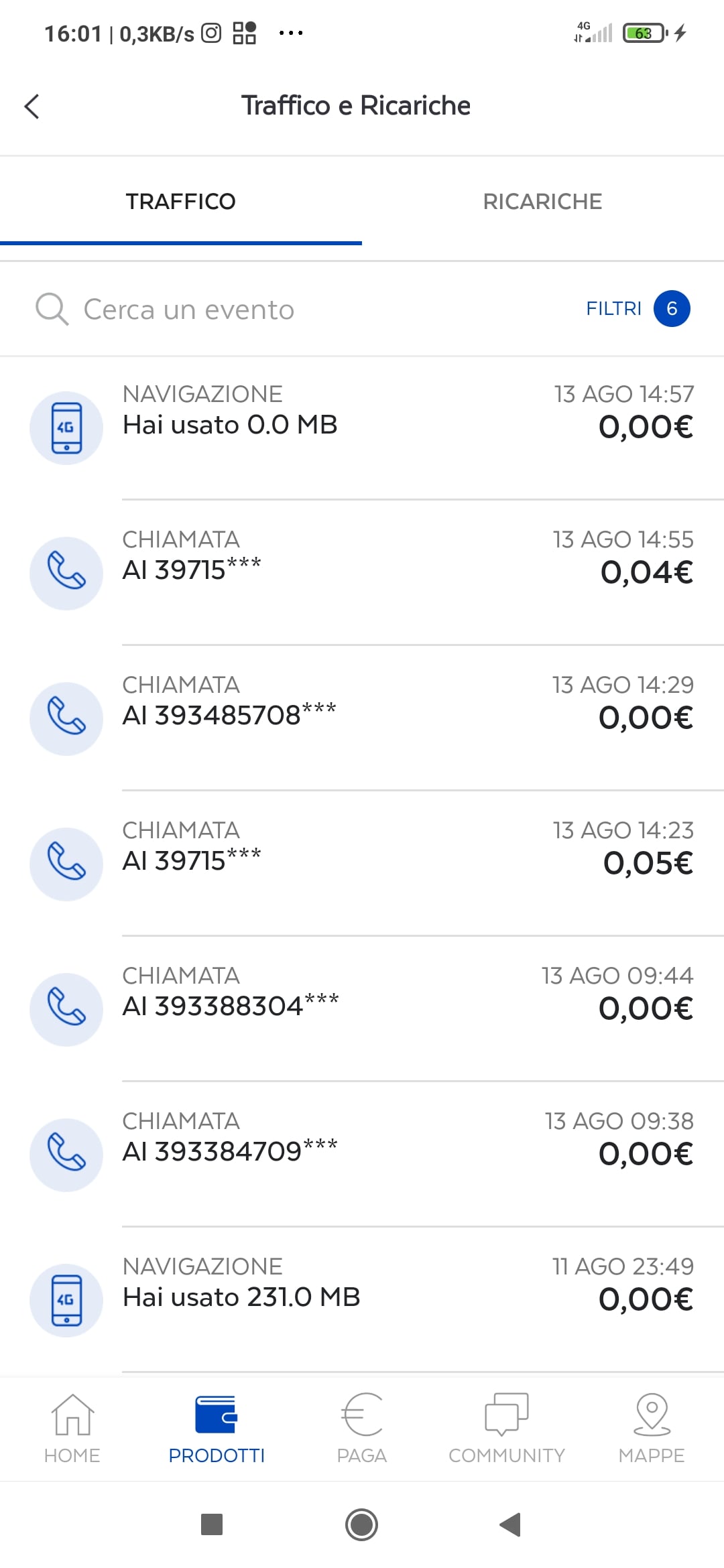Open the PAGA tab
Image resolution: width=724 pixels, height=1568 pixels.
(362, 1429)
